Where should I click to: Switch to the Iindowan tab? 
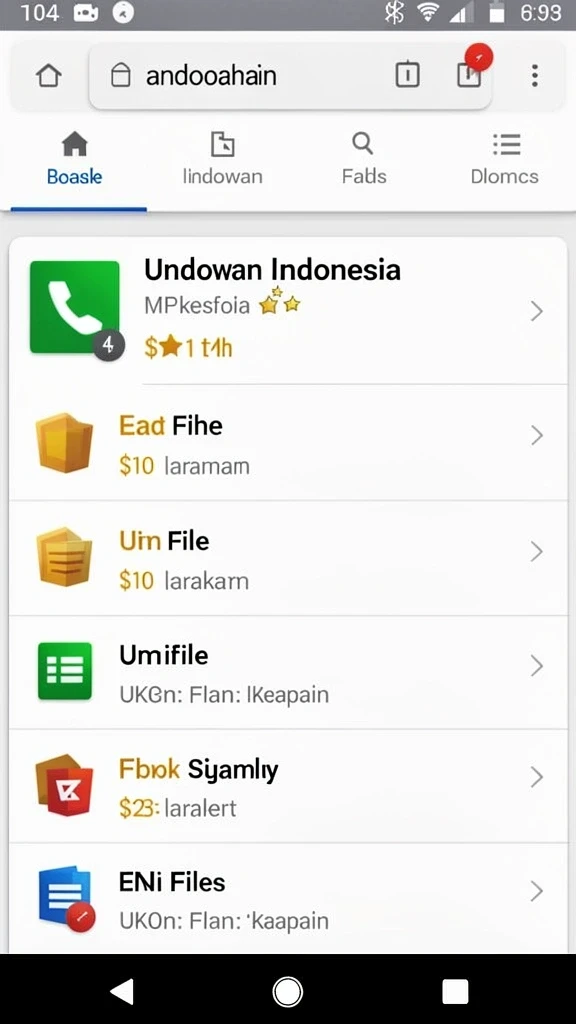click(222, 160)
